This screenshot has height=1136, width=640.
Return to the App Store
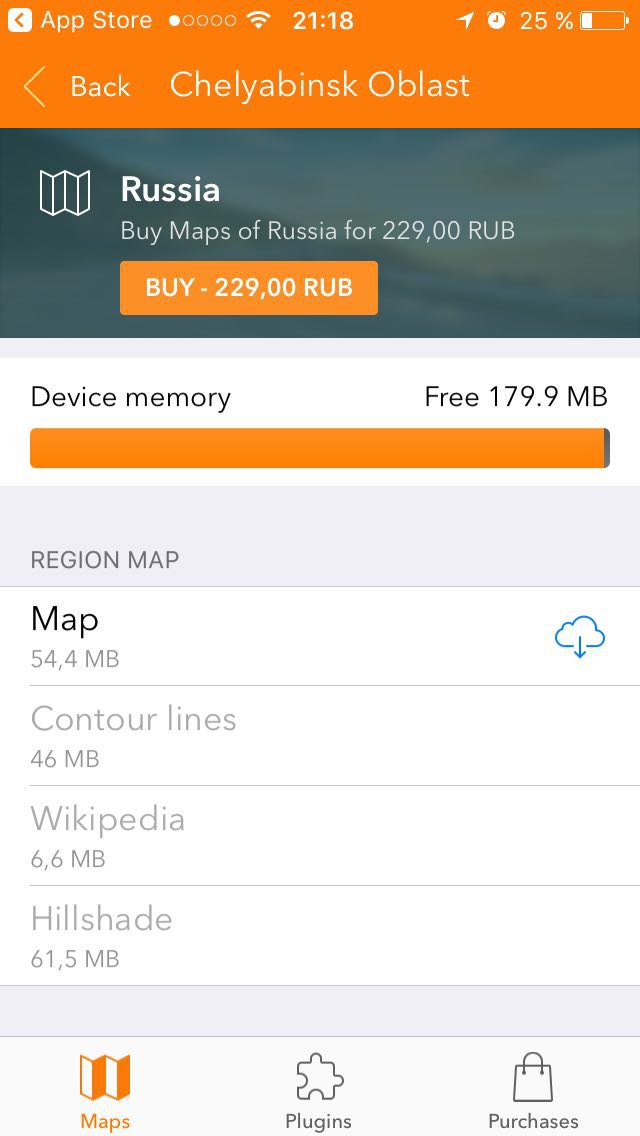pos(80,20)
